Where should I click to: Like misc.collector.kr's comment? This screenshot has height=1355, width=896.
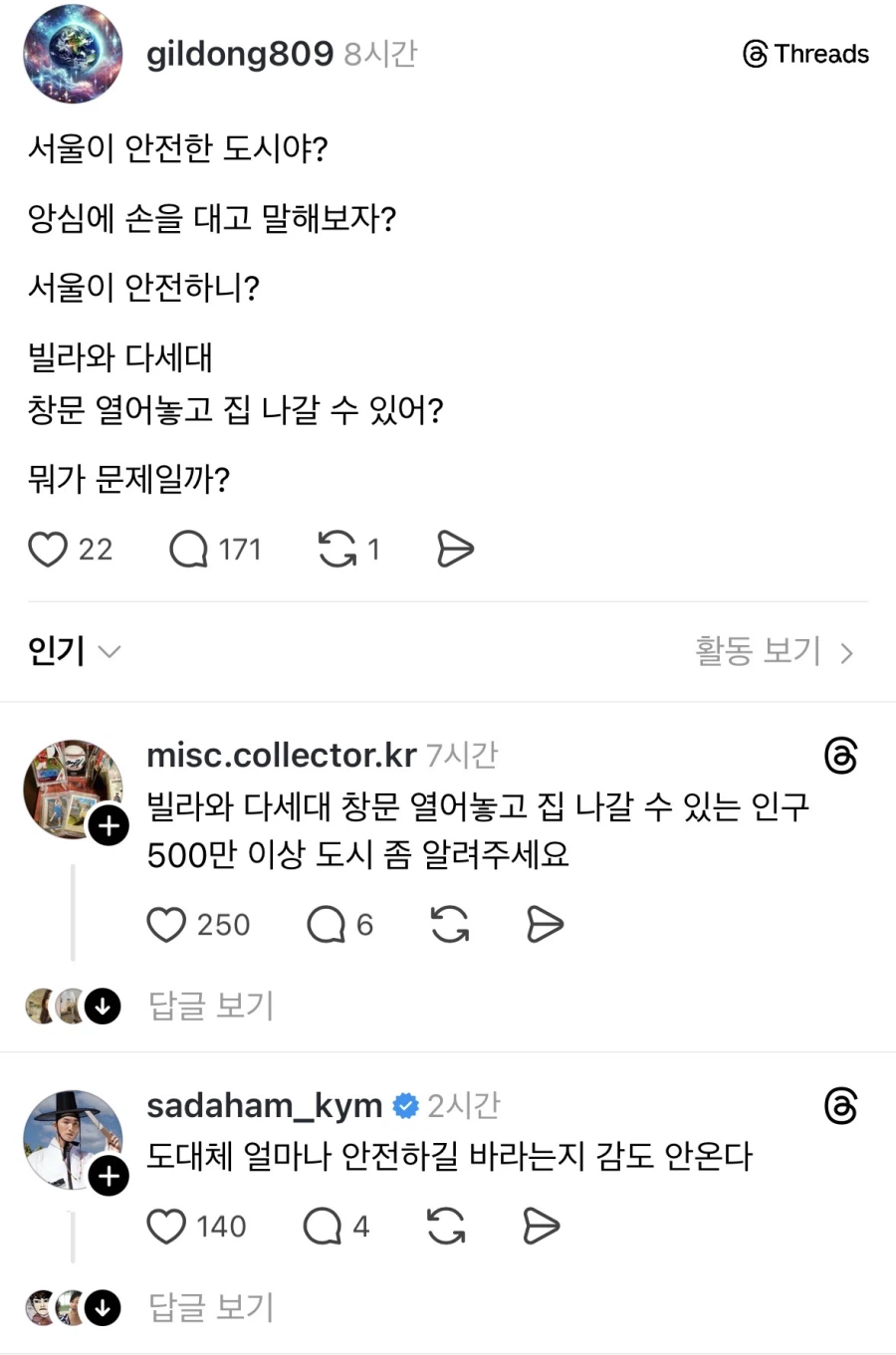tap(166, 924)
